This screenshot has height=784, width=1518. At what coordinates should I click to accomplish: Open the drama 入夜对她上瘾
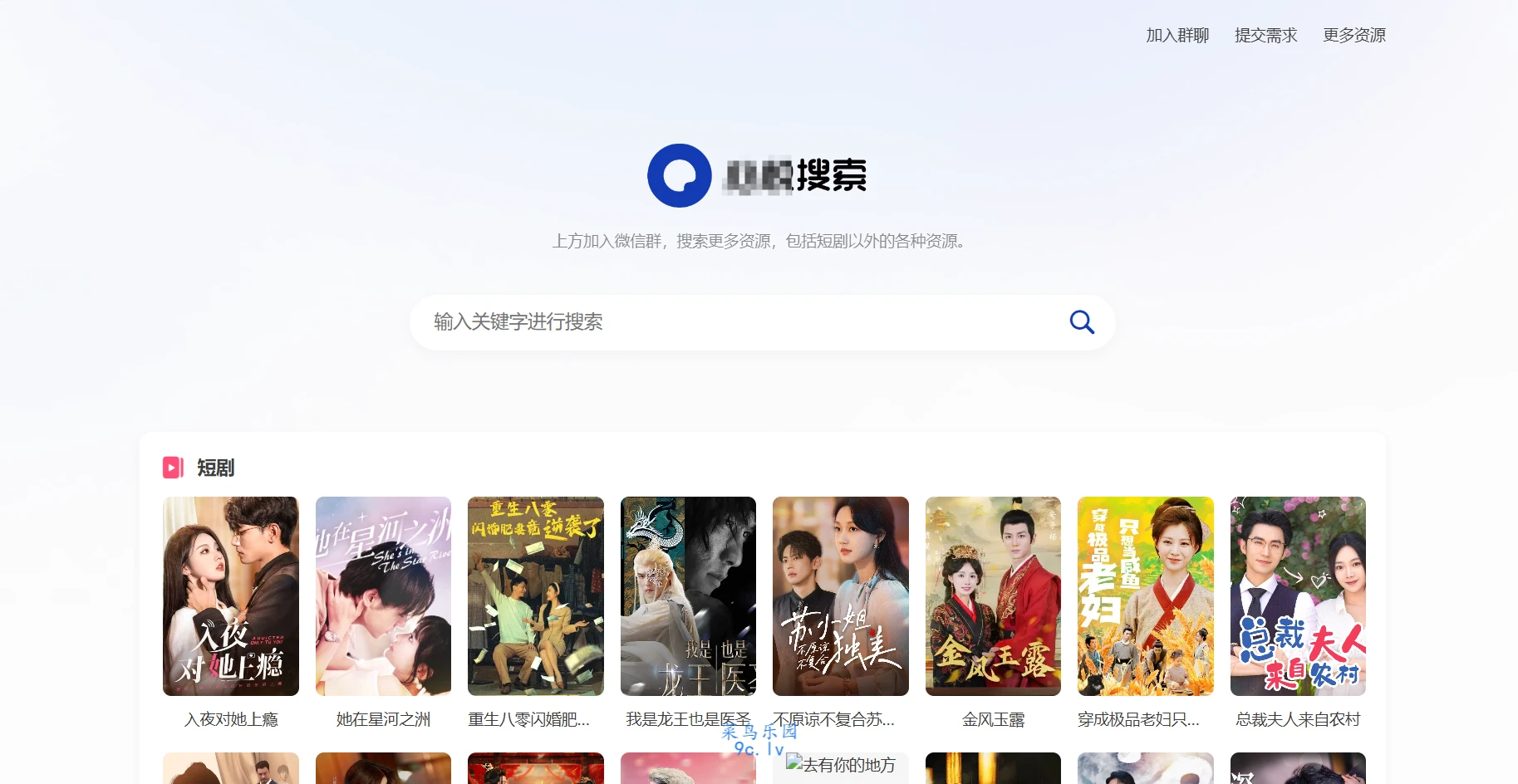[231, 596]
